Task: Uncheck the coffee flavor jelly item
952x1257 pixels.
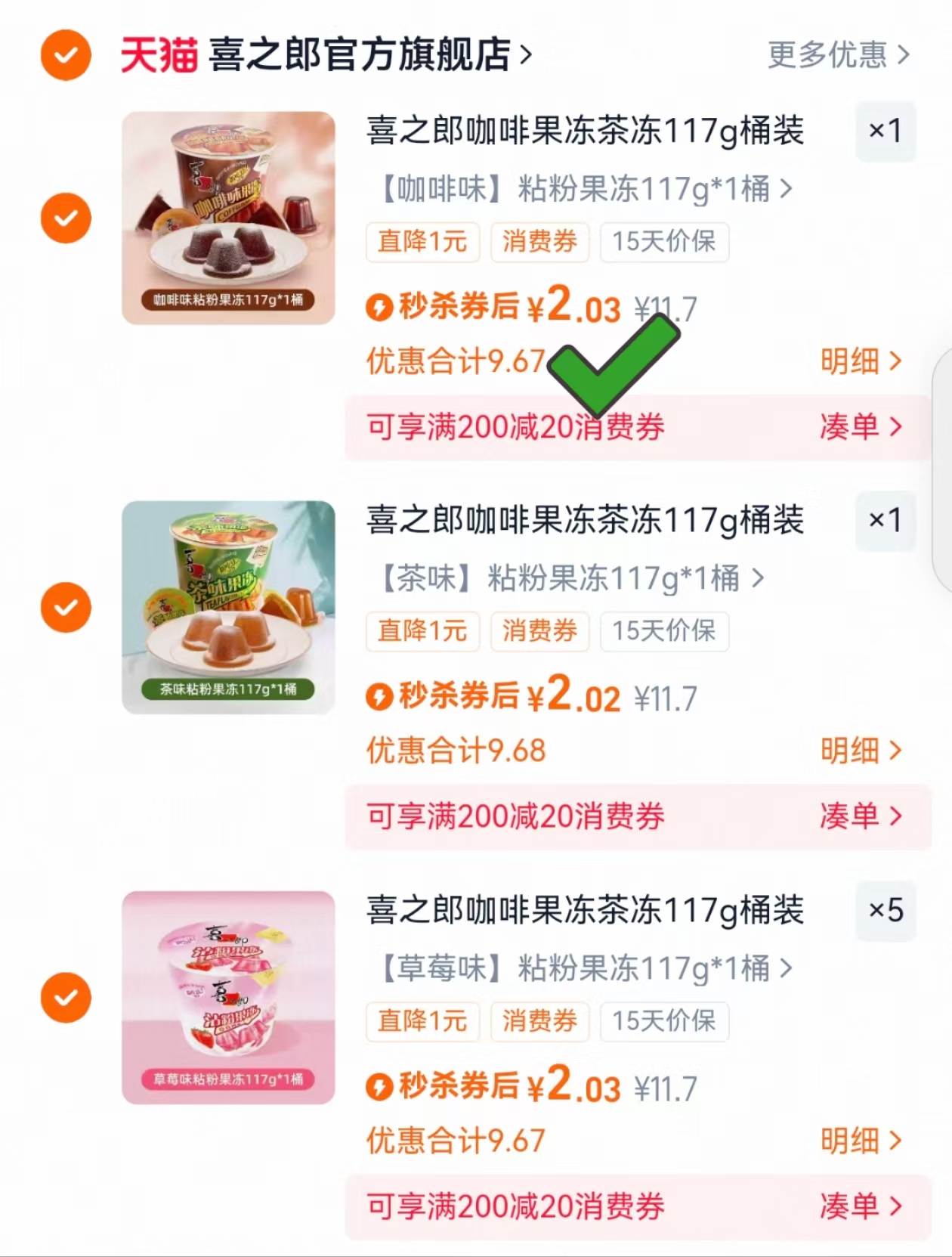Action: (65, 218)
